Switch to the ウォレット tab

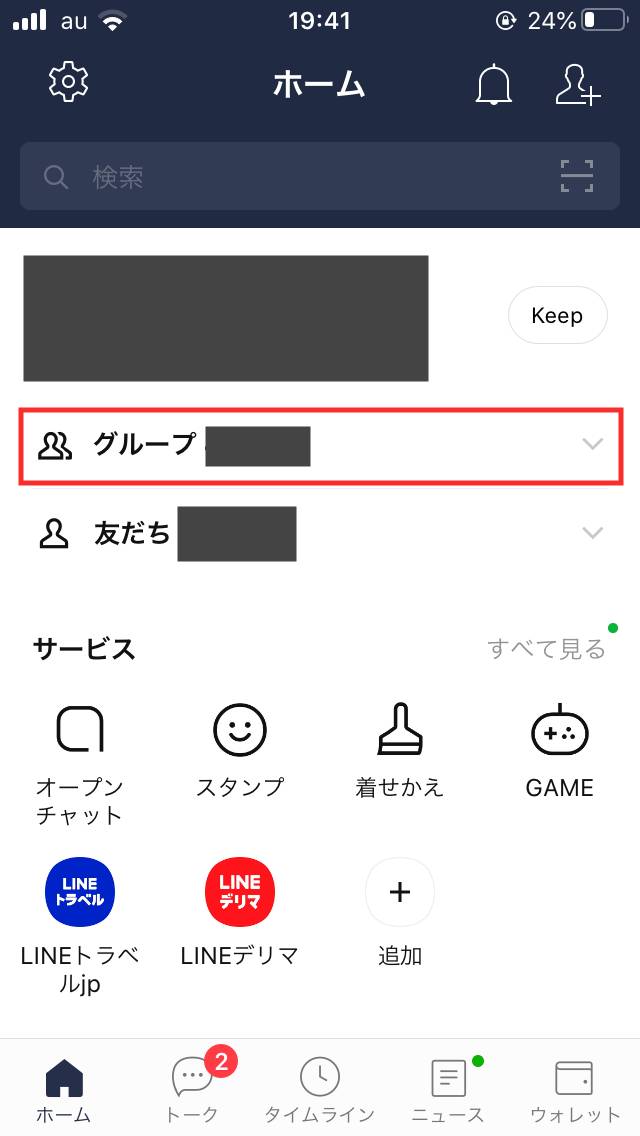[575, 1090]
